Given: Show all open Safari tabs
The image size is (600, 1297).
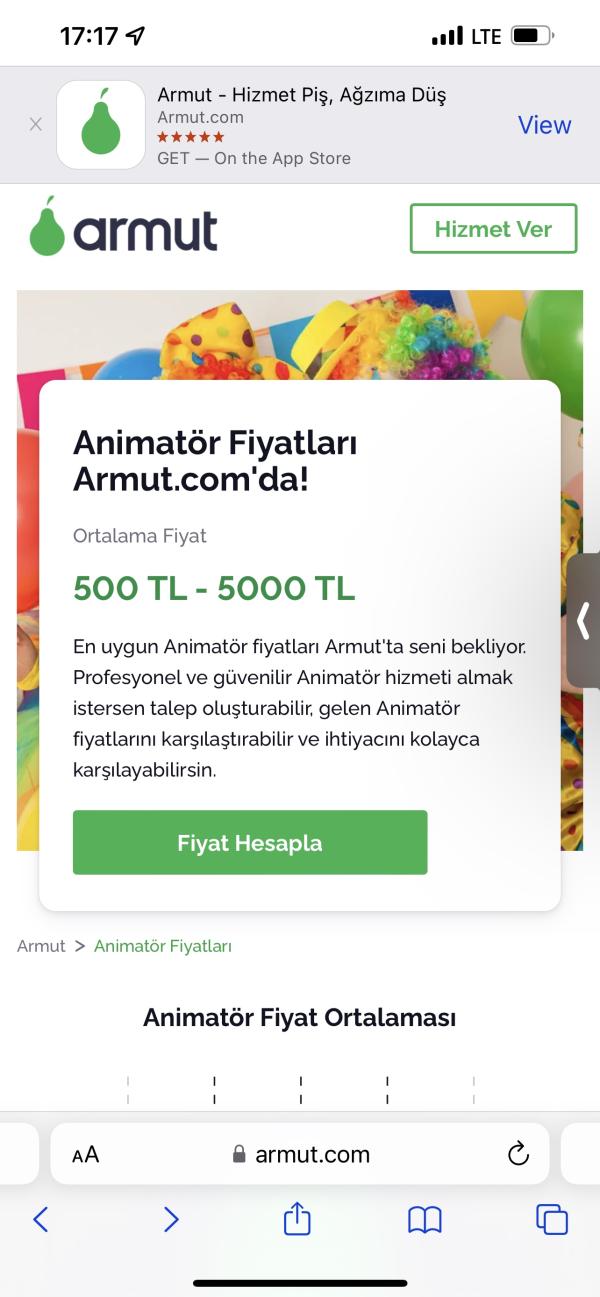Looking at the screenshot, I should 552,1219.
